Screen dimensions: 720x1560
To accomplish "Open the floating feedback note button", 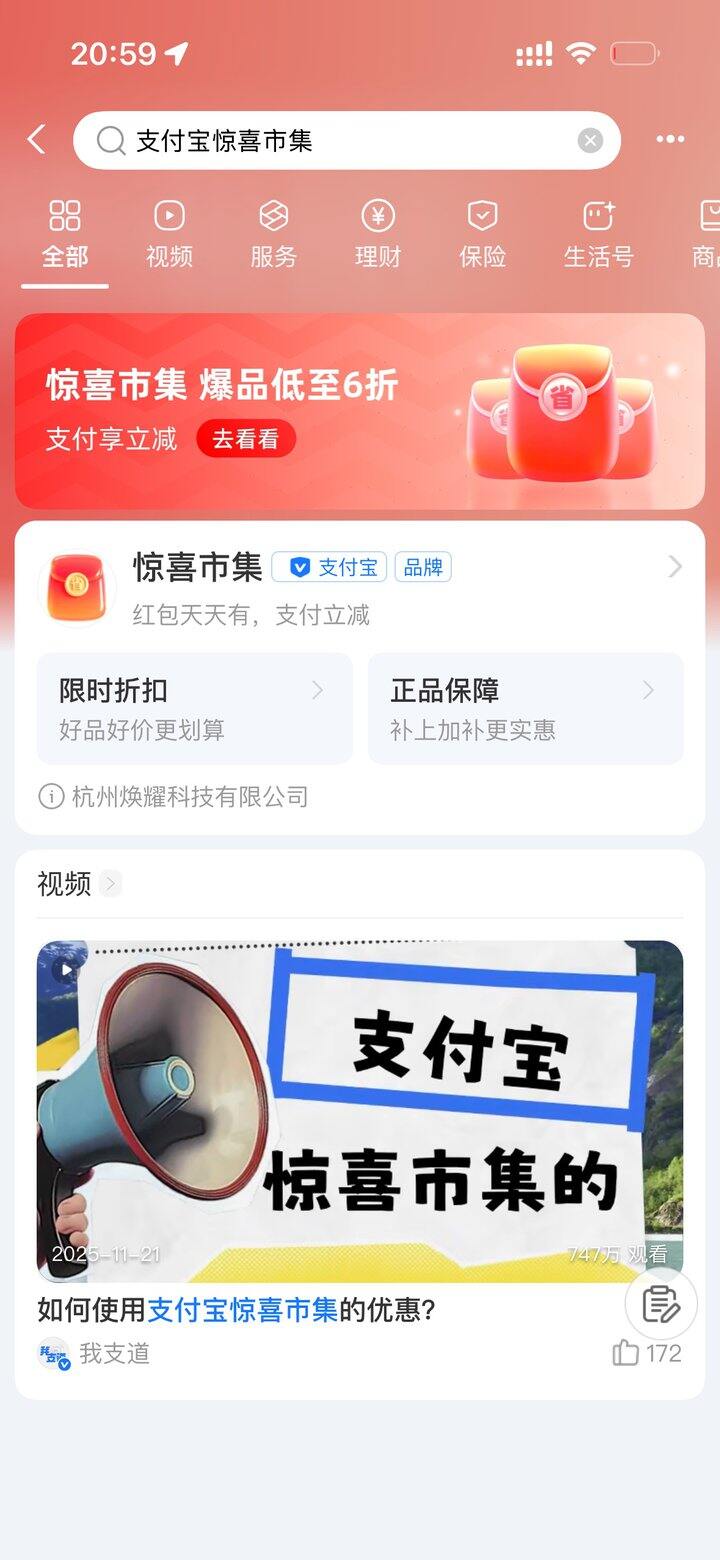I will click(661, 1304).
